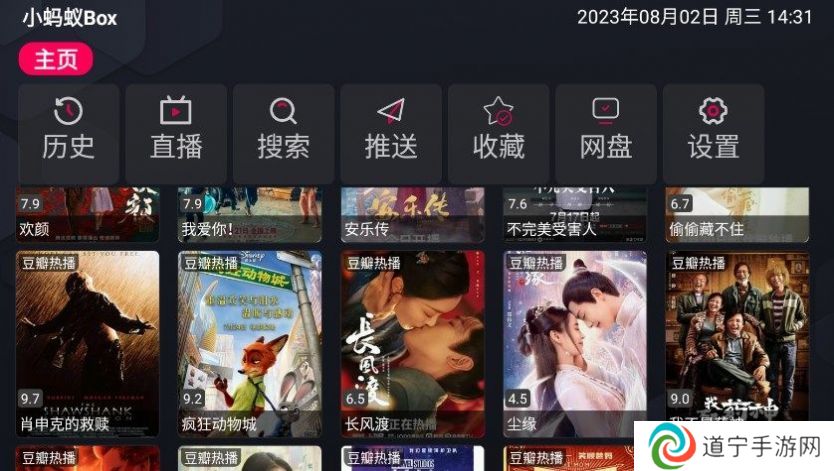Open 网盘 cloud drive
The height and width of the screenshot is (471, 834).
point(605,130)
